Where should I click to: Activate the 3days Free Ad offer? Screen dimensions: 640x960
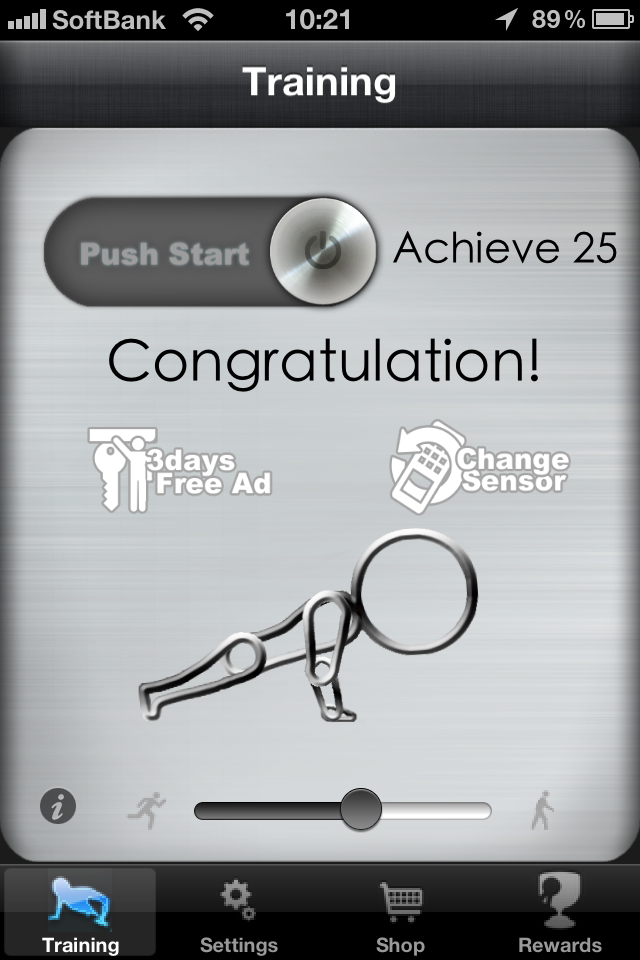click(x=181, y=469)
